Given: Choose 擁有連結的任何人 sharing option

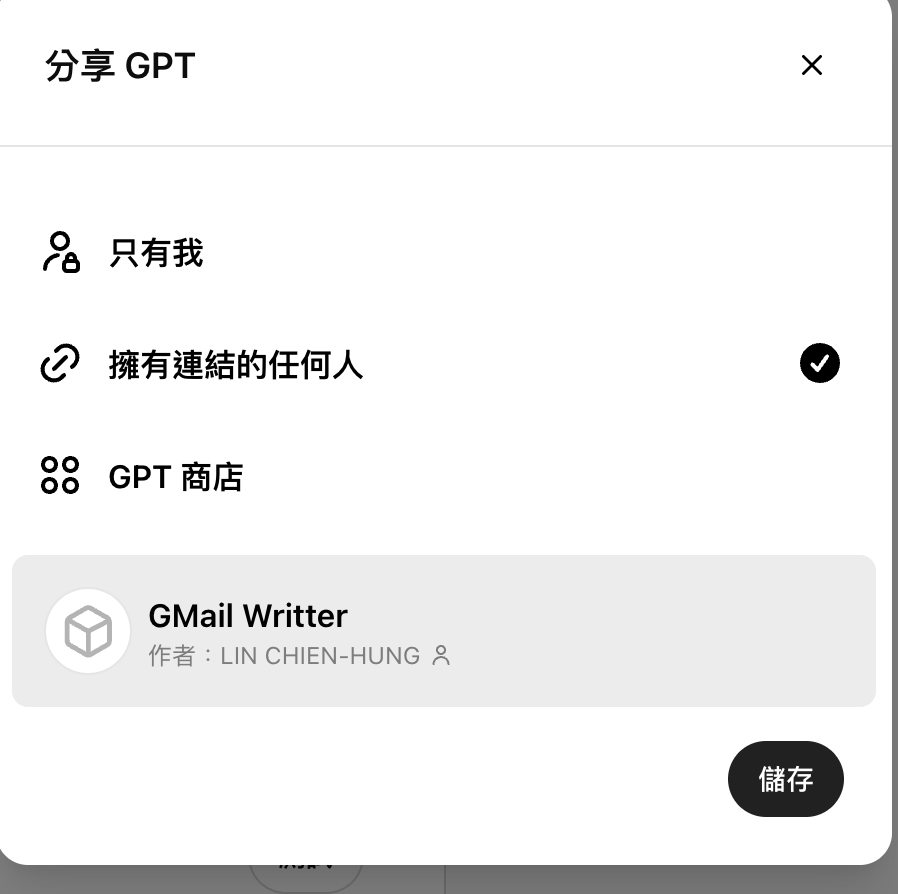Looking at the screenshot, I should [x=236, y=365].
